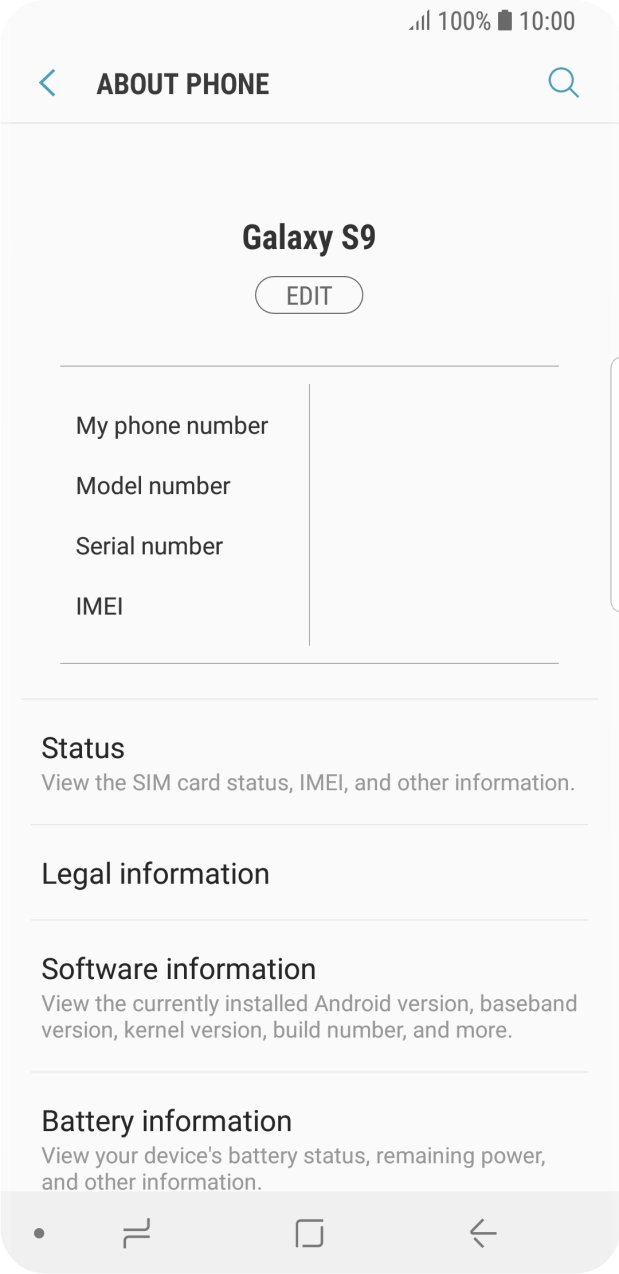Tap the navigation bar's recent apps button
This screenshot has height=1274, width=619.
(137, 1234)
